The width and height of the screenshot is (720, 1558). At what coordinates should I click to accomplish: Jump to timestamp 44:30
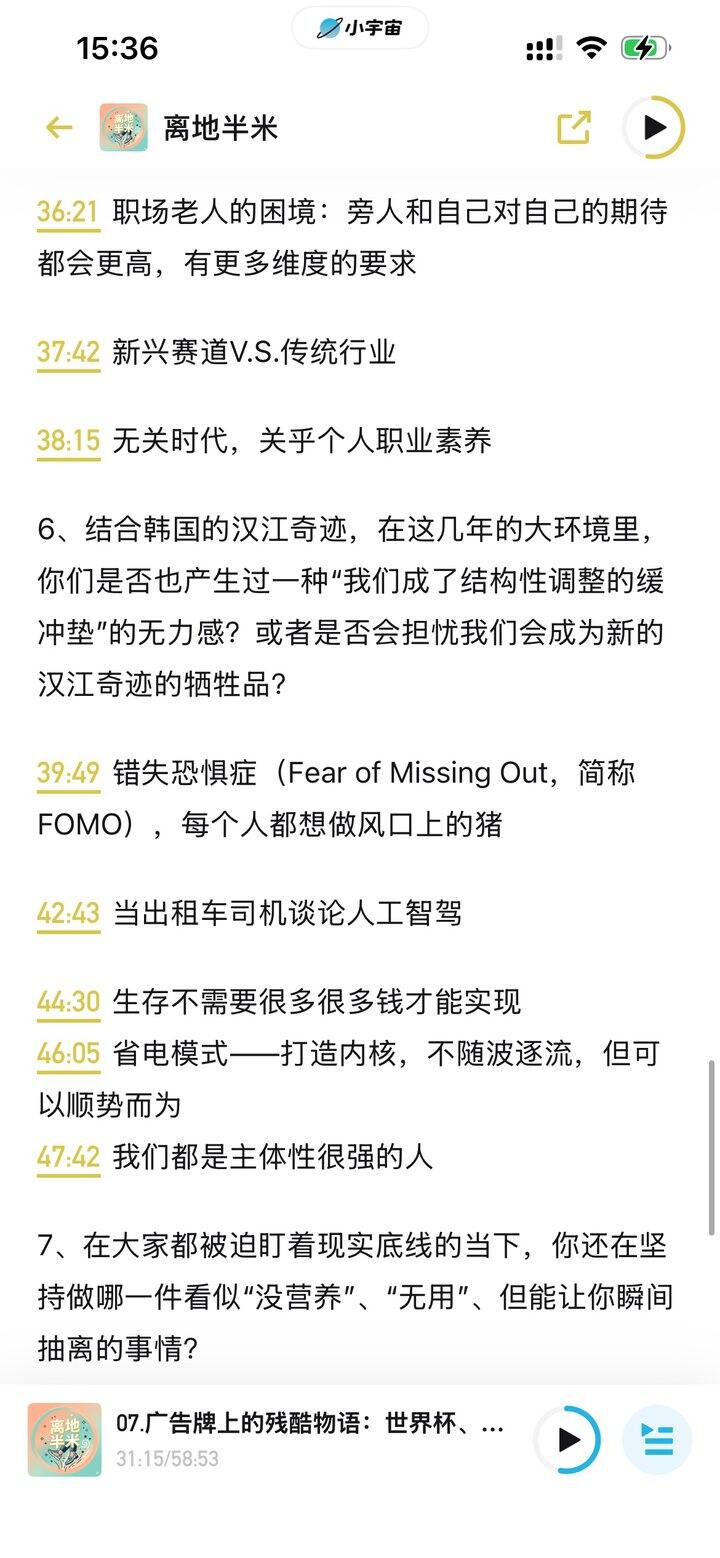pyautogui.click(x=68, y=1002)
